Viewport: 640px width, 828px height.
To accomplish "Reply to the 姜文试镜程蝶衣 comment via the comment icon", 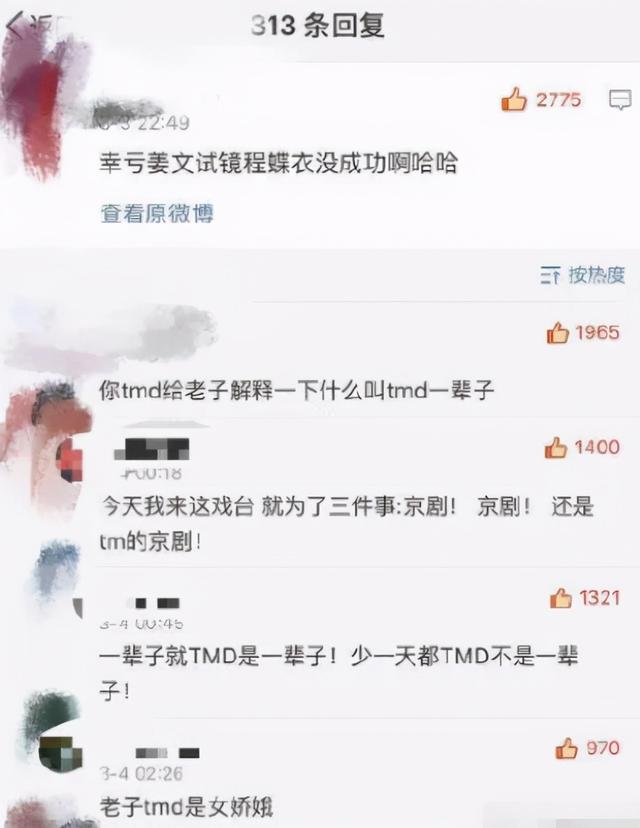I will point(620,100).
